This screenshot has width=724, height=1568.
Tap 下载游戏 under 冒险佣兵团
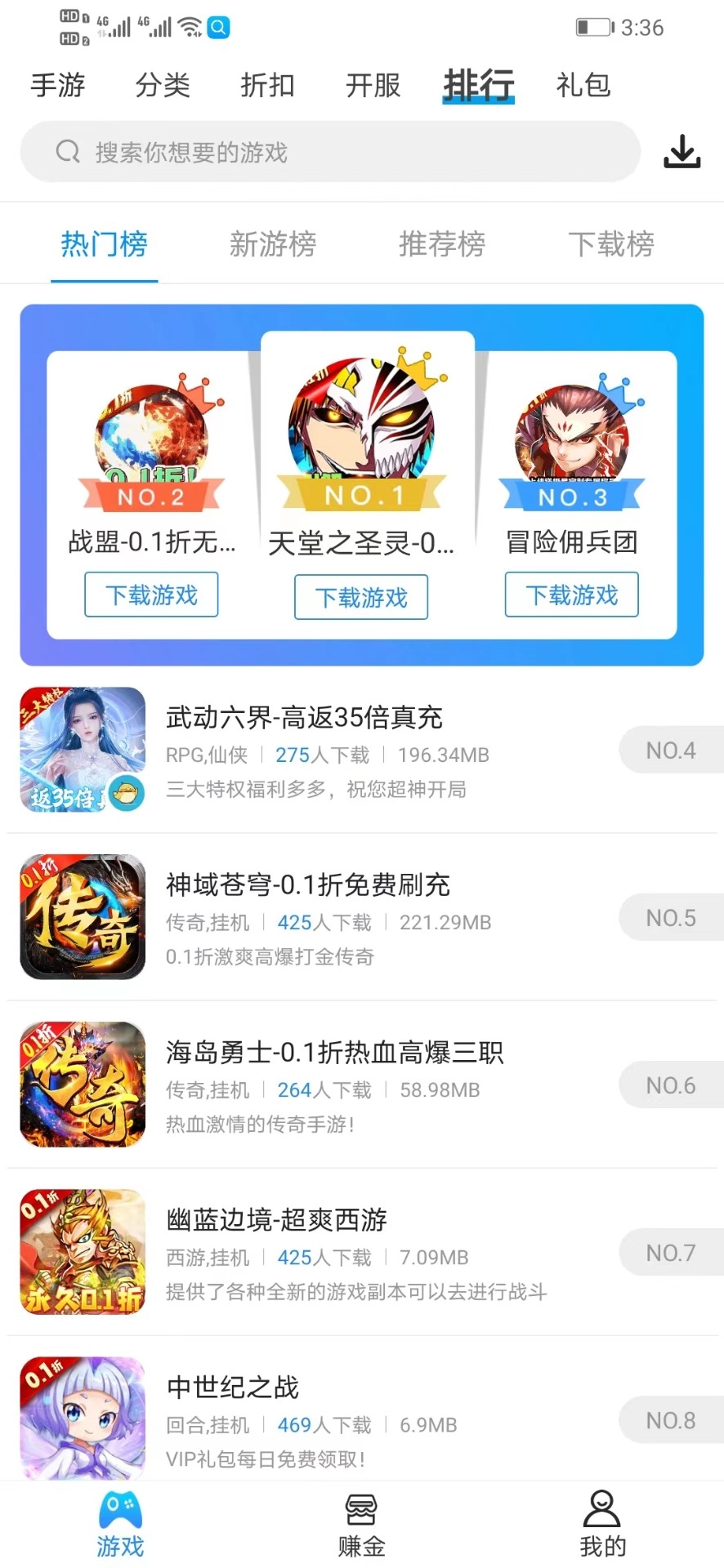coord(570,595)
